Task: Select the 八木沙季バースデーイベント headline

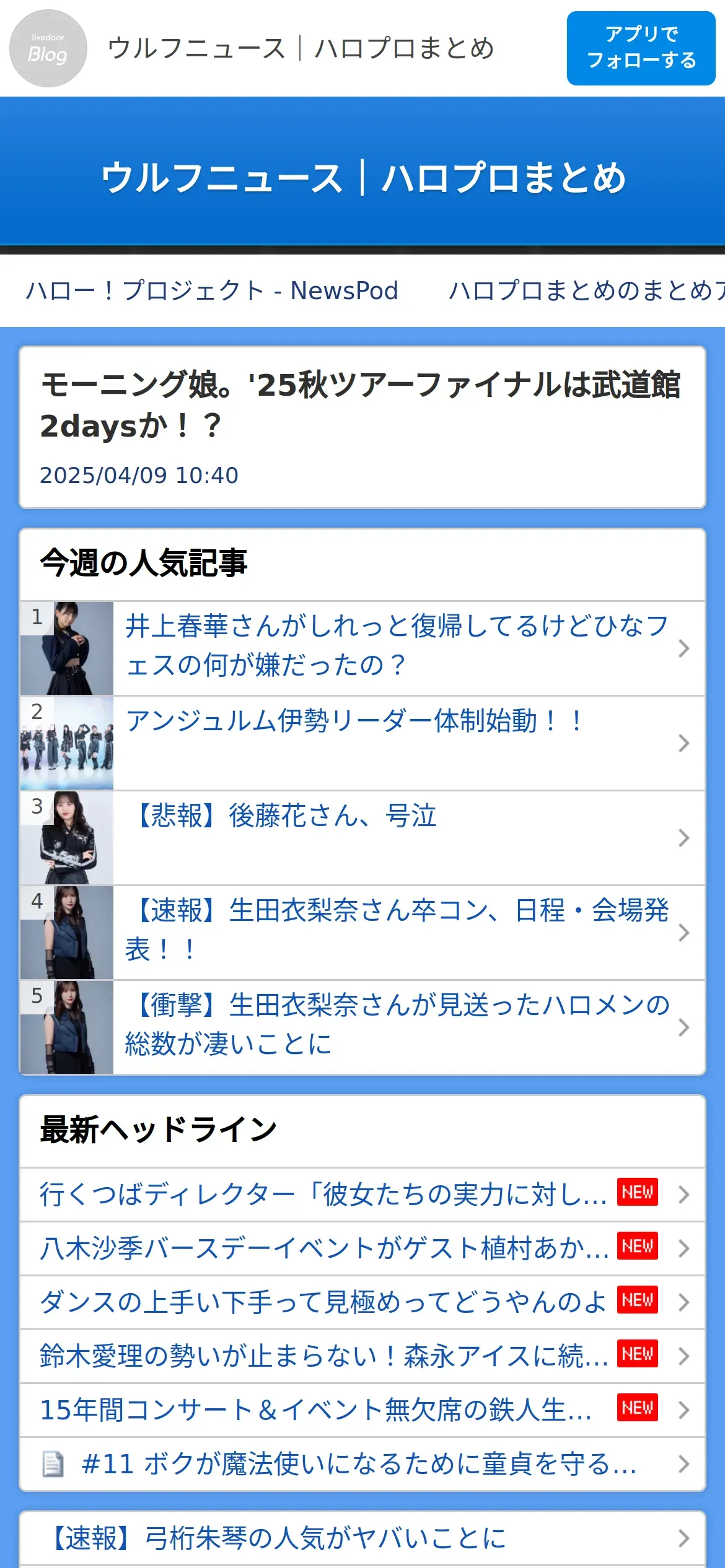Action: (323, 1248)
